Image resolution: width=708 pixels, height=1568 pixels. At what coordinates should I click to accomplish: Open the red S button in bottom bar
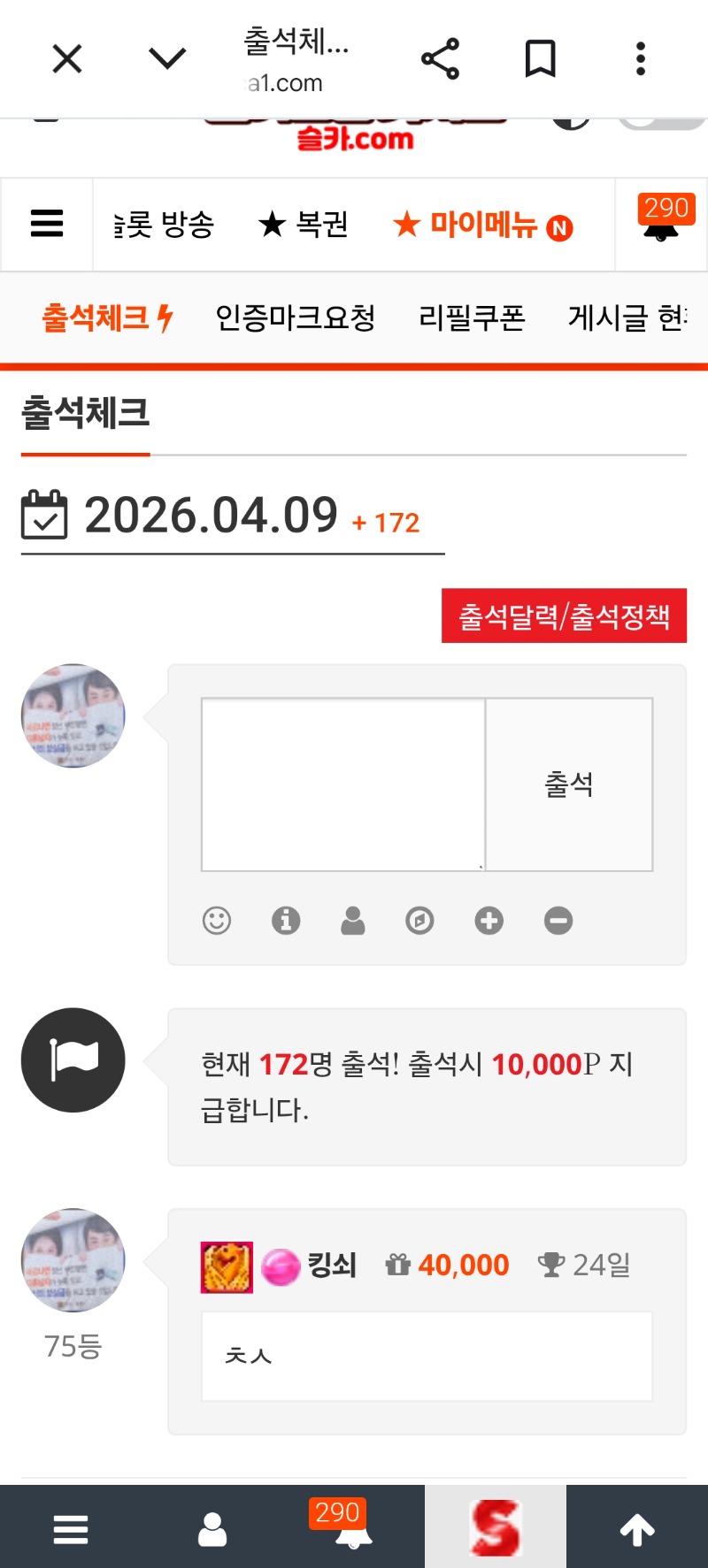click(x=496, y=1528)
